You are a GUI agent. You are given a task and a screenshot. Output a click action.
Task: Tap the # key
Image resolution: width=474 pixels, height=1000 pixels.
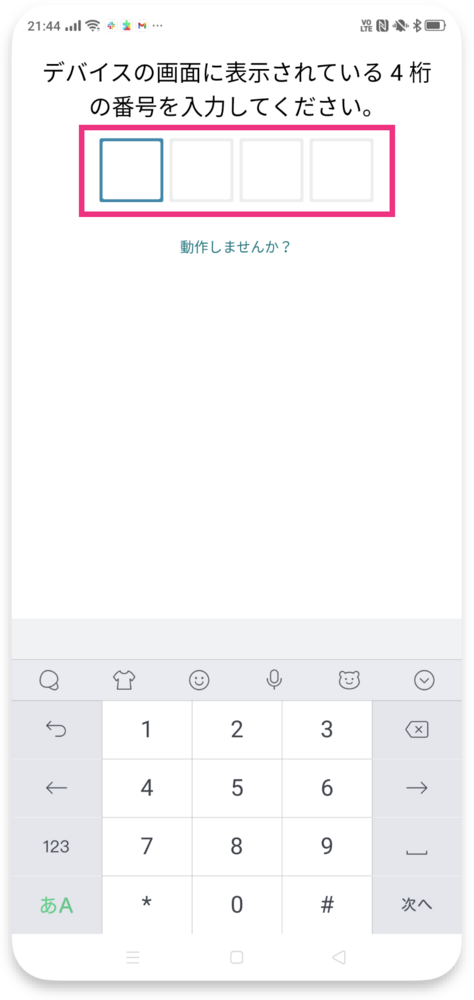pos(327,905)
